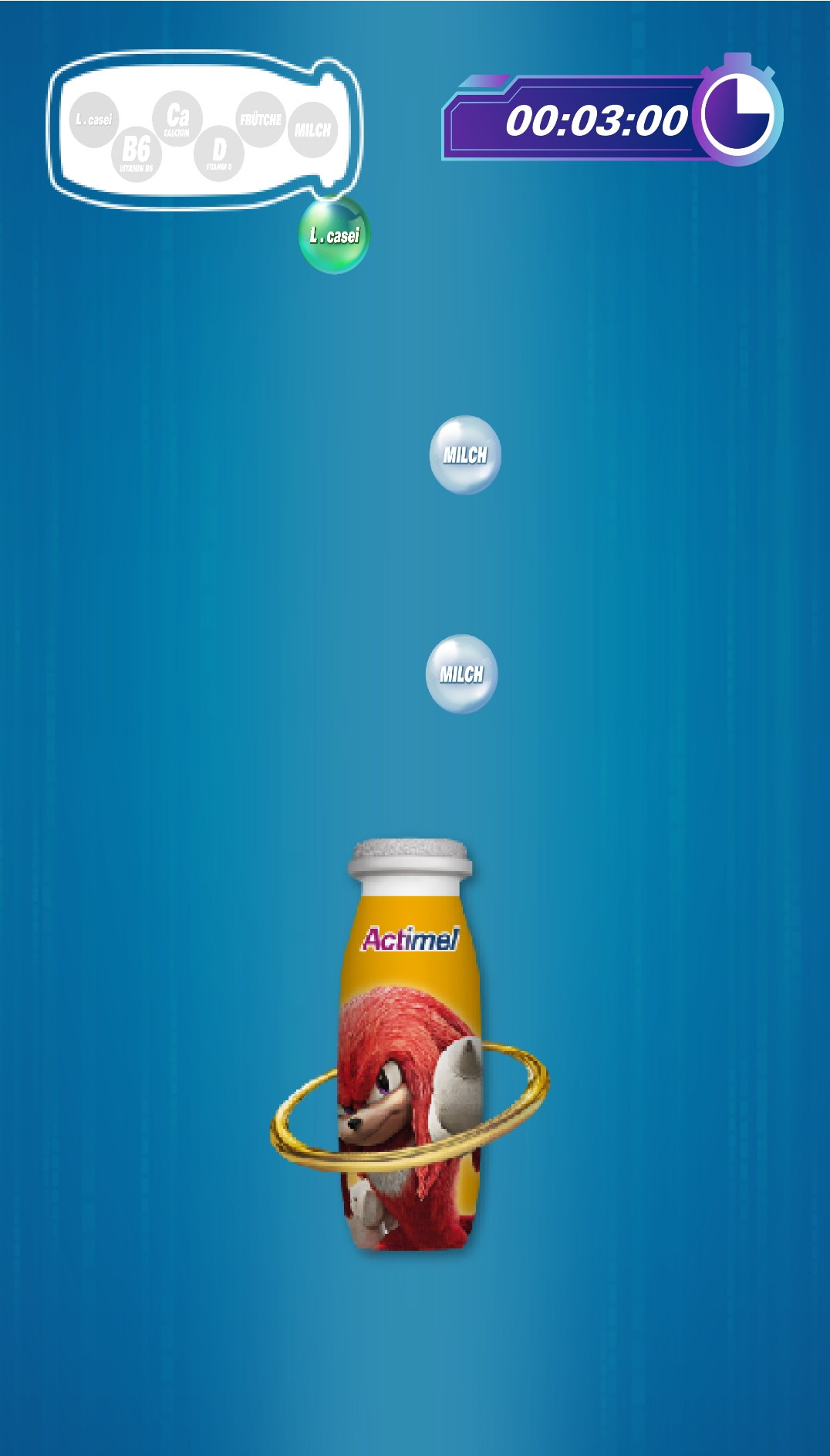The height and width of the screenshot is (1456, 830).
Task: Tap the falling green L. casei bubble
Action: point(334,235)
